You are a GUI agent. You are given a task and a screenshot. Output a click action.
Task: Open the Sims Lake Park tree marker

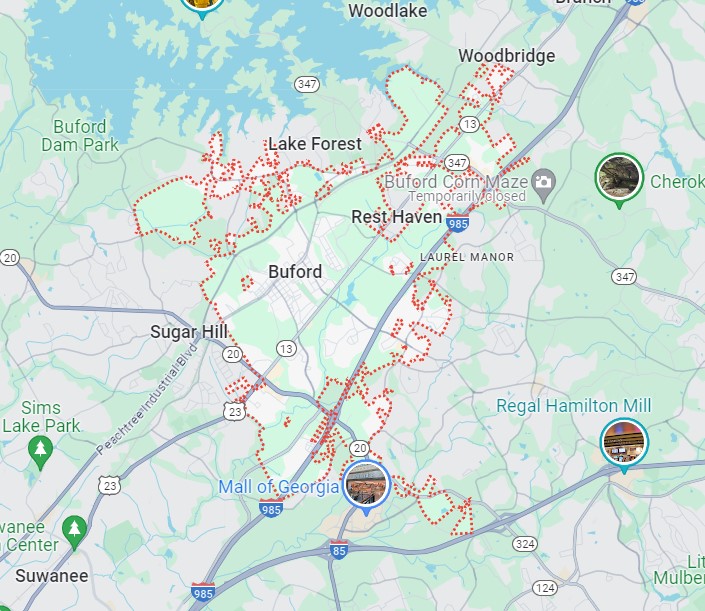pos(41,454)
